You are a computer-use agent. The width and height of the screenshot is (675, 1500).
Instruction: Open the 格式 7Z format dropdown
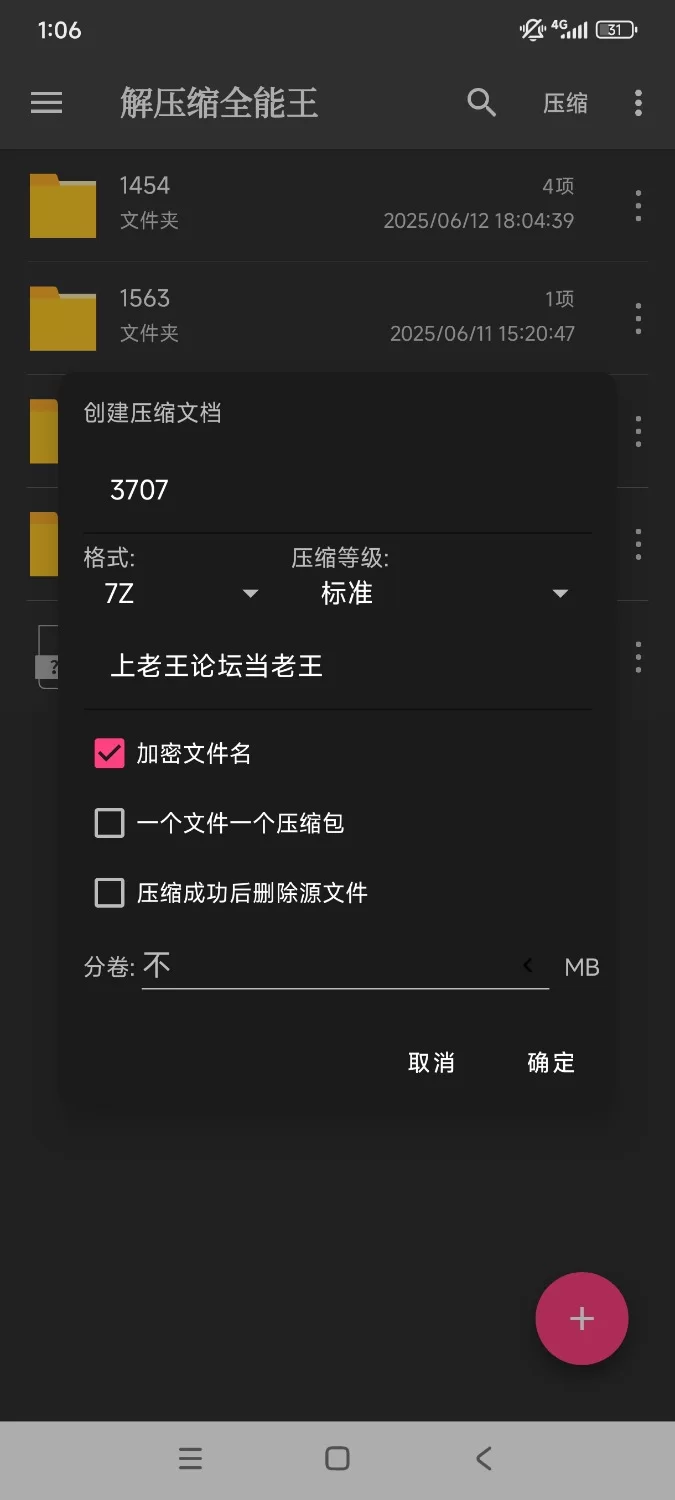[x=180, y=593]
